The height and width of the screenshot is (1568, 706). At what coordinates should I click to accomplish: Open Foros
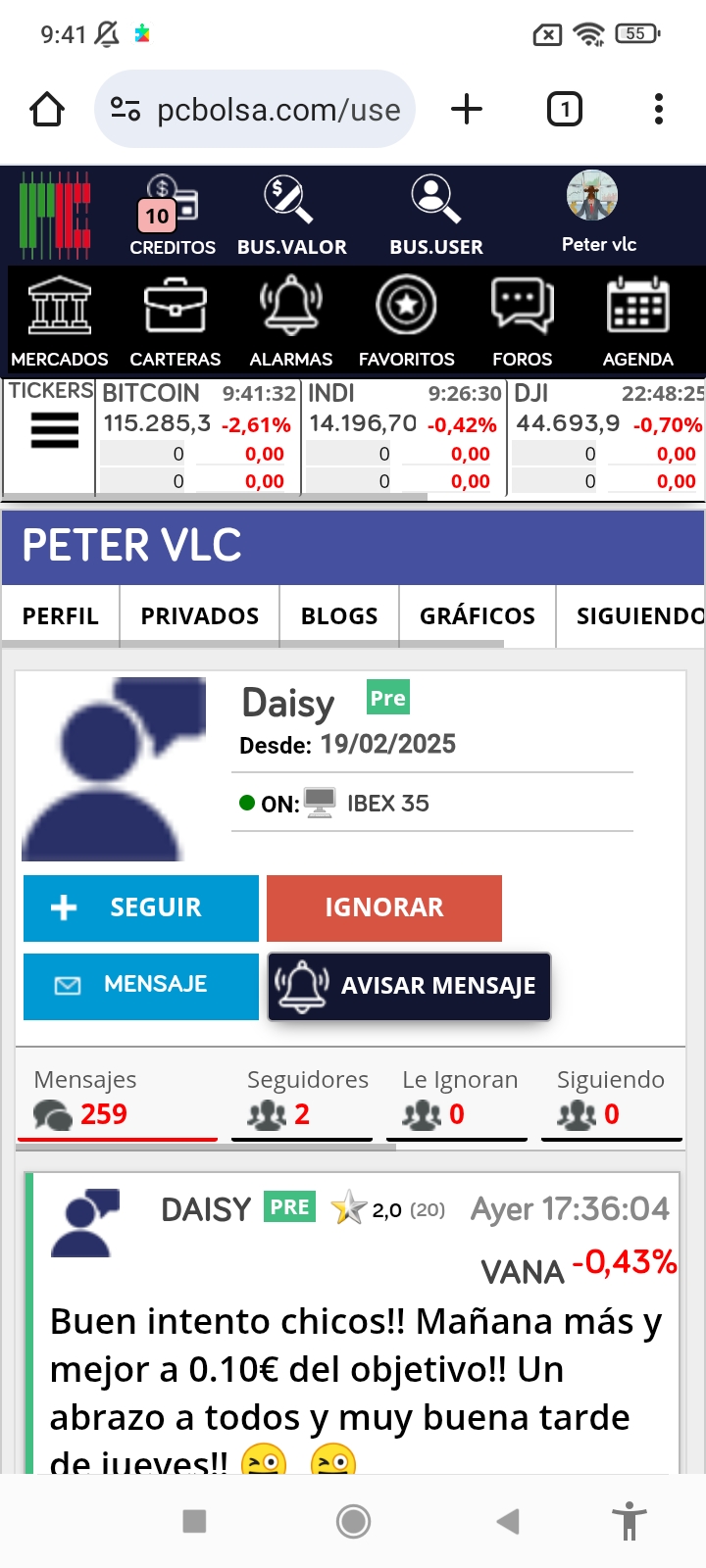pos(523,321)
